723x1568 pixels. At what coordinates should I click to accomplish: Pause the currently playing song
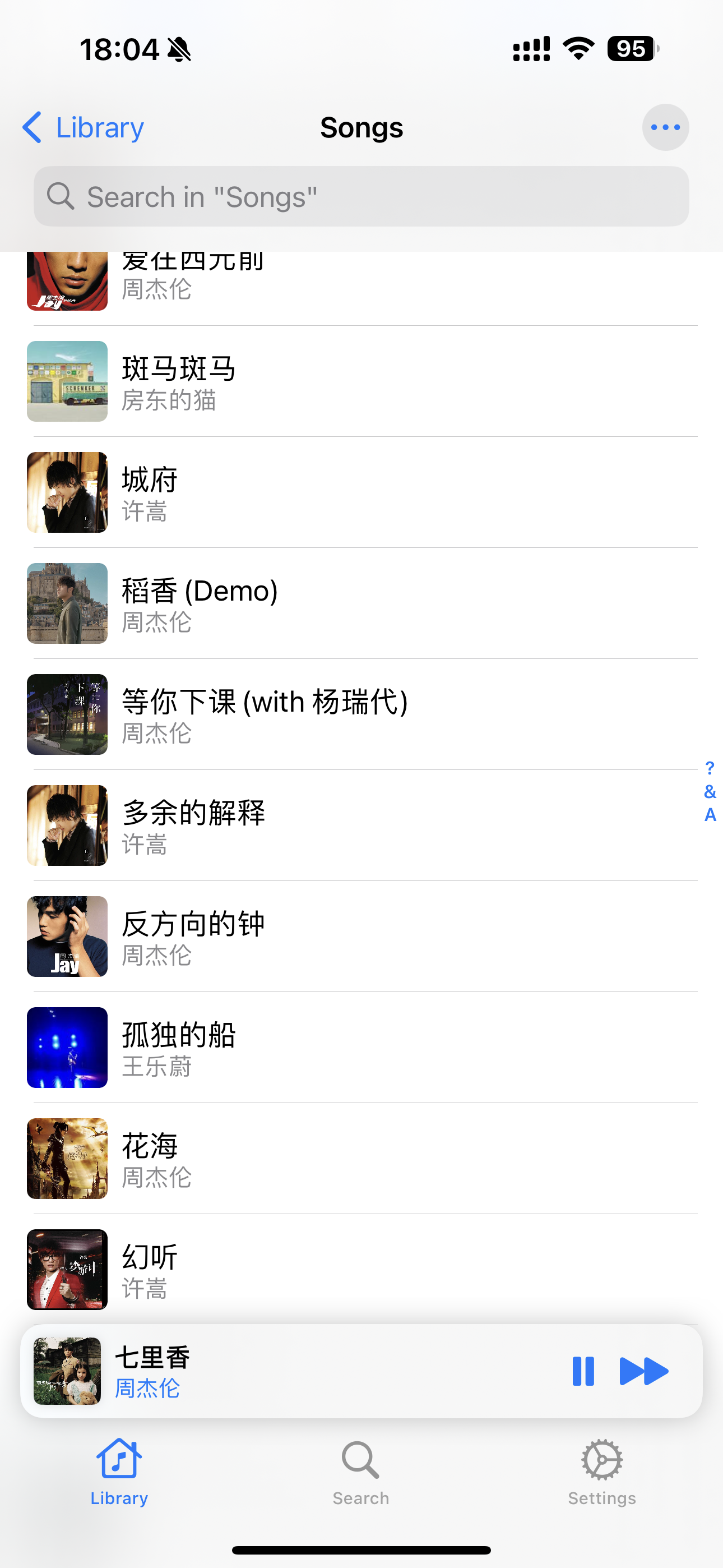pyautogui.click(x=583, y=1371)
